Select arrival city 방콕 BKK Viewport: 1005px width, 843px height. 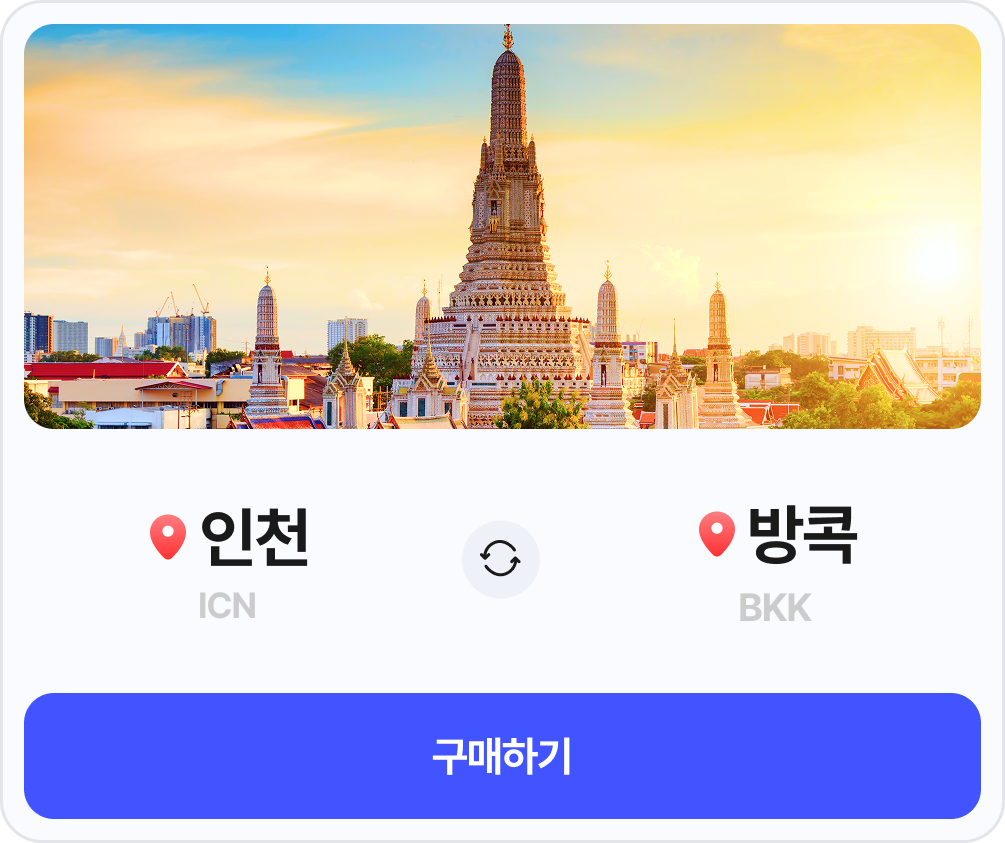coord(777,560)
